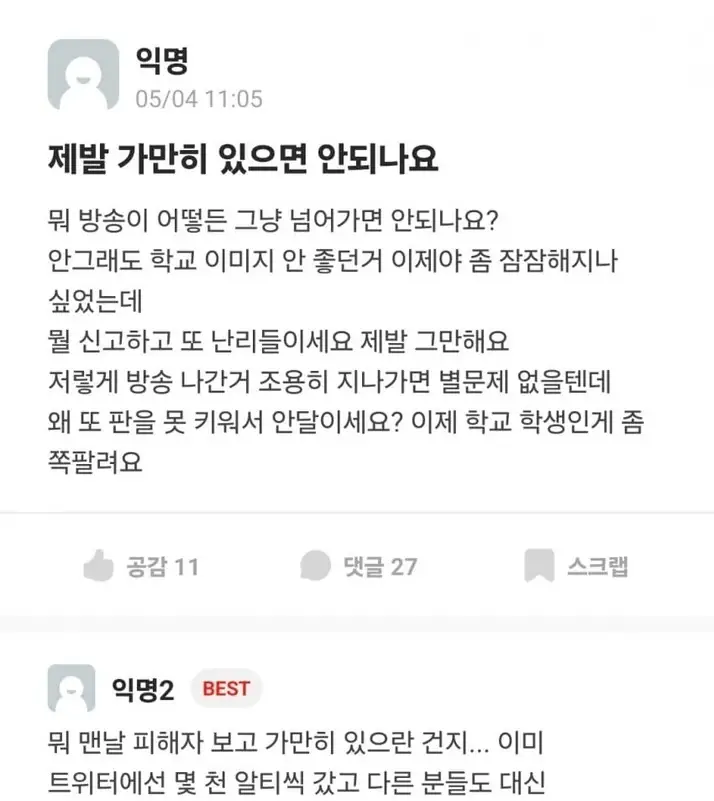Image resolution: width=714 pixels, height=801 pixels.
Task: Open the 익명 post author's avatar
Action: click(x=83, y=75)
